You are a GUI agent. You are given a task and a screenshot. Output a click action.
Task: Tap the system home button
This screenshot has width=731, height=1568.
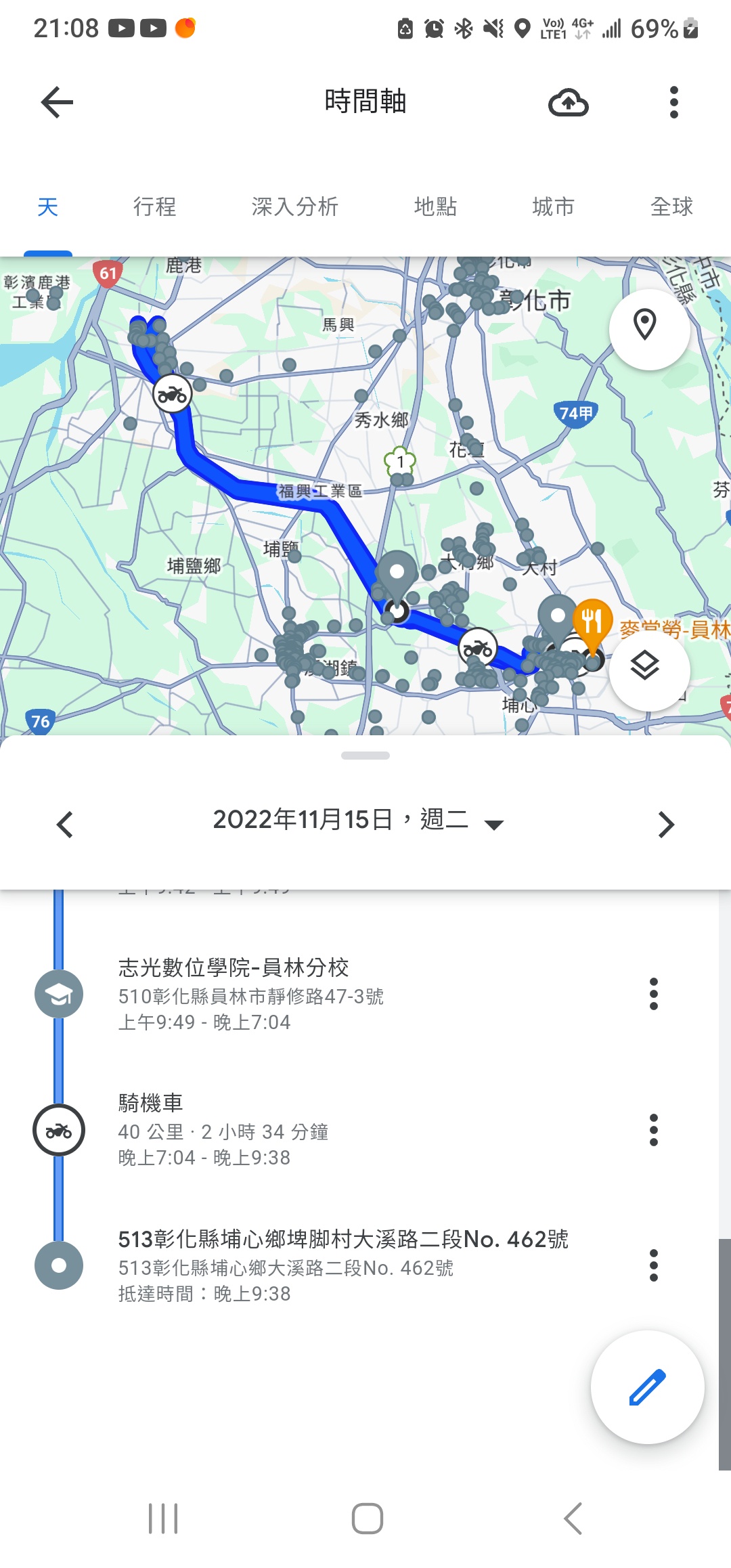[368, 1519]
